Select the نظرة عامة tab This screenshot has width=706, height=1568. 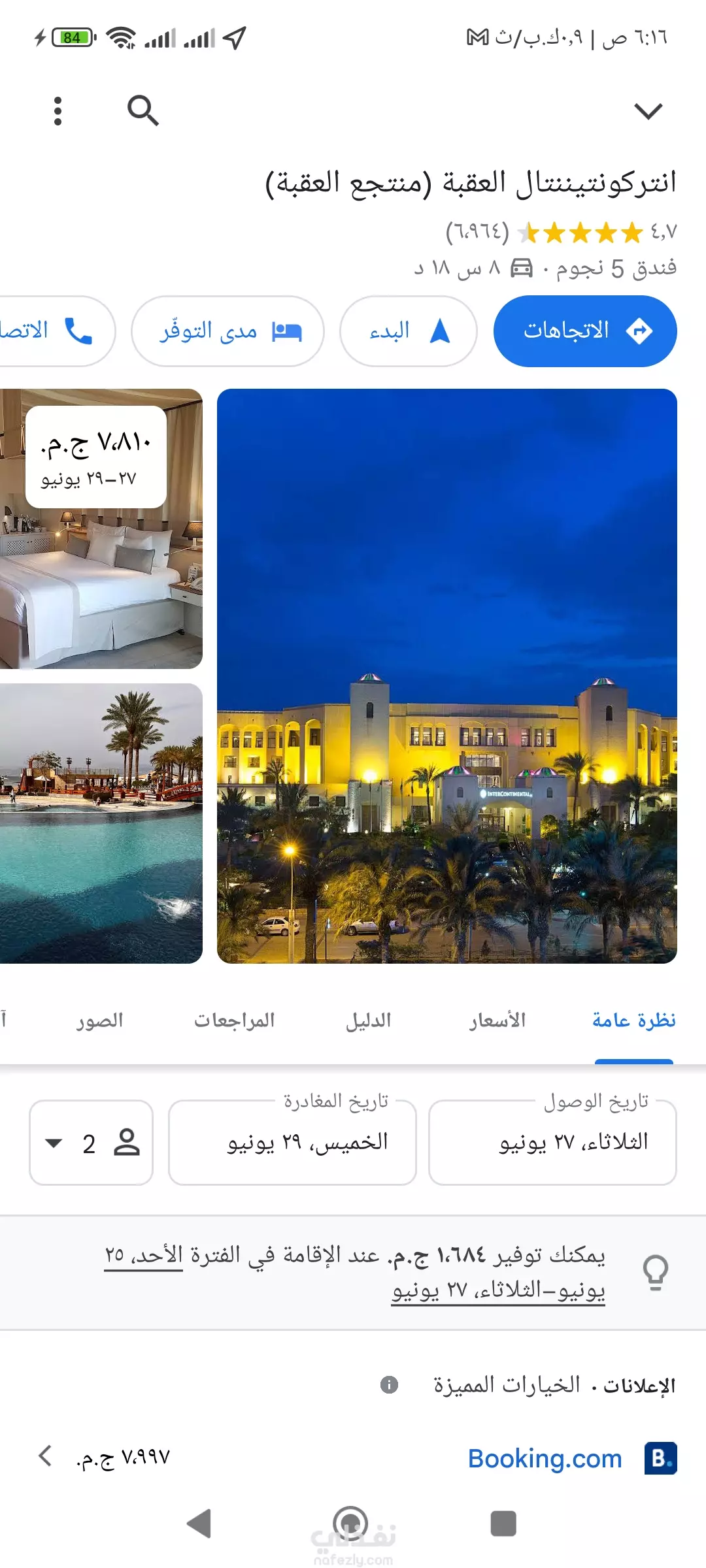click(634, 1021)
